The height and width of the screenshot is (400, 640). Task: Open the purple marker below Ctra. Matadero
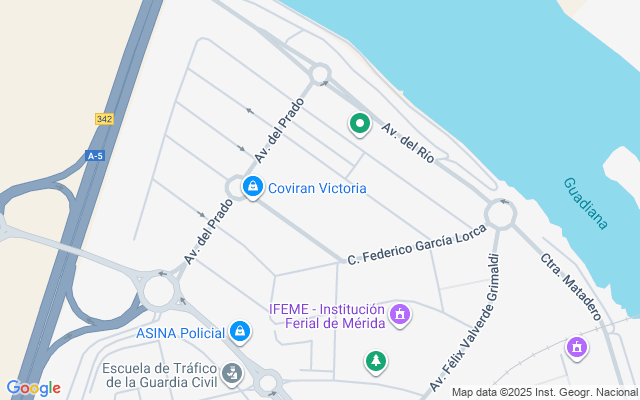(x=576, y=347)
